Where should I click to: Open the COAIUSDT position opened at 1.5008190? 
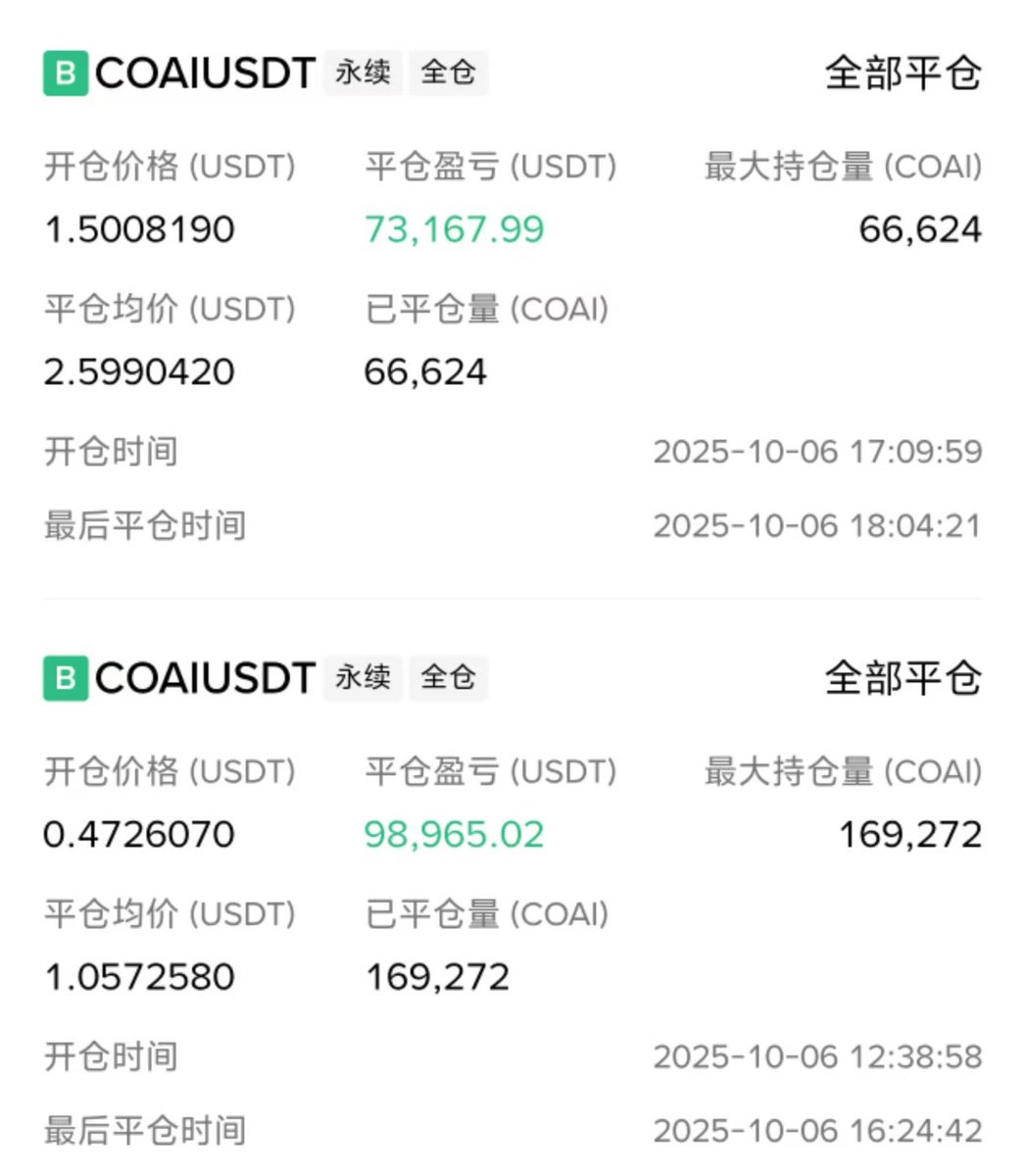point(205,73)
